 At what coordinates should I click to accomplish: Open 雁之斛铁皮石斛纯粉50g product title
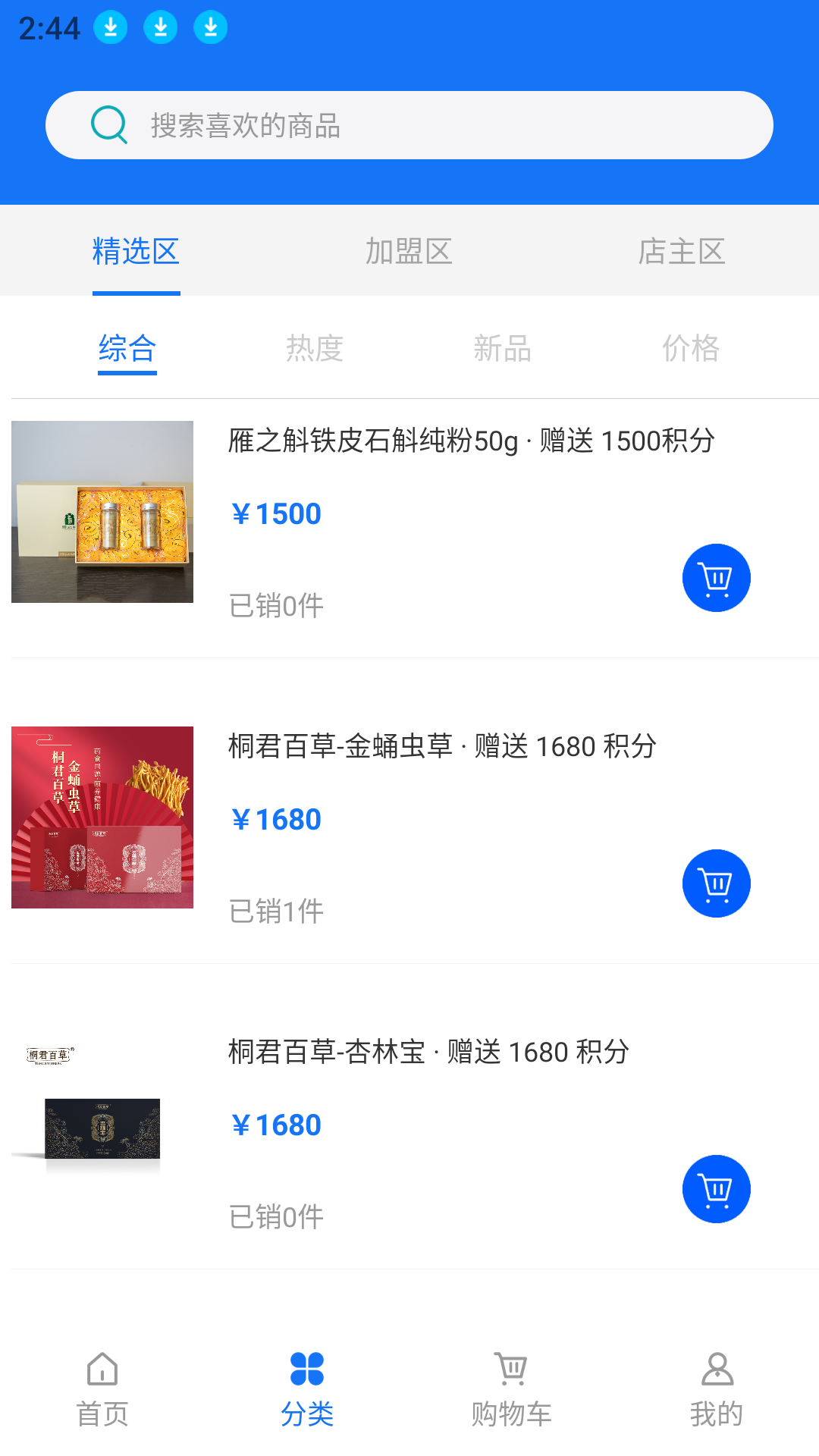470,441
